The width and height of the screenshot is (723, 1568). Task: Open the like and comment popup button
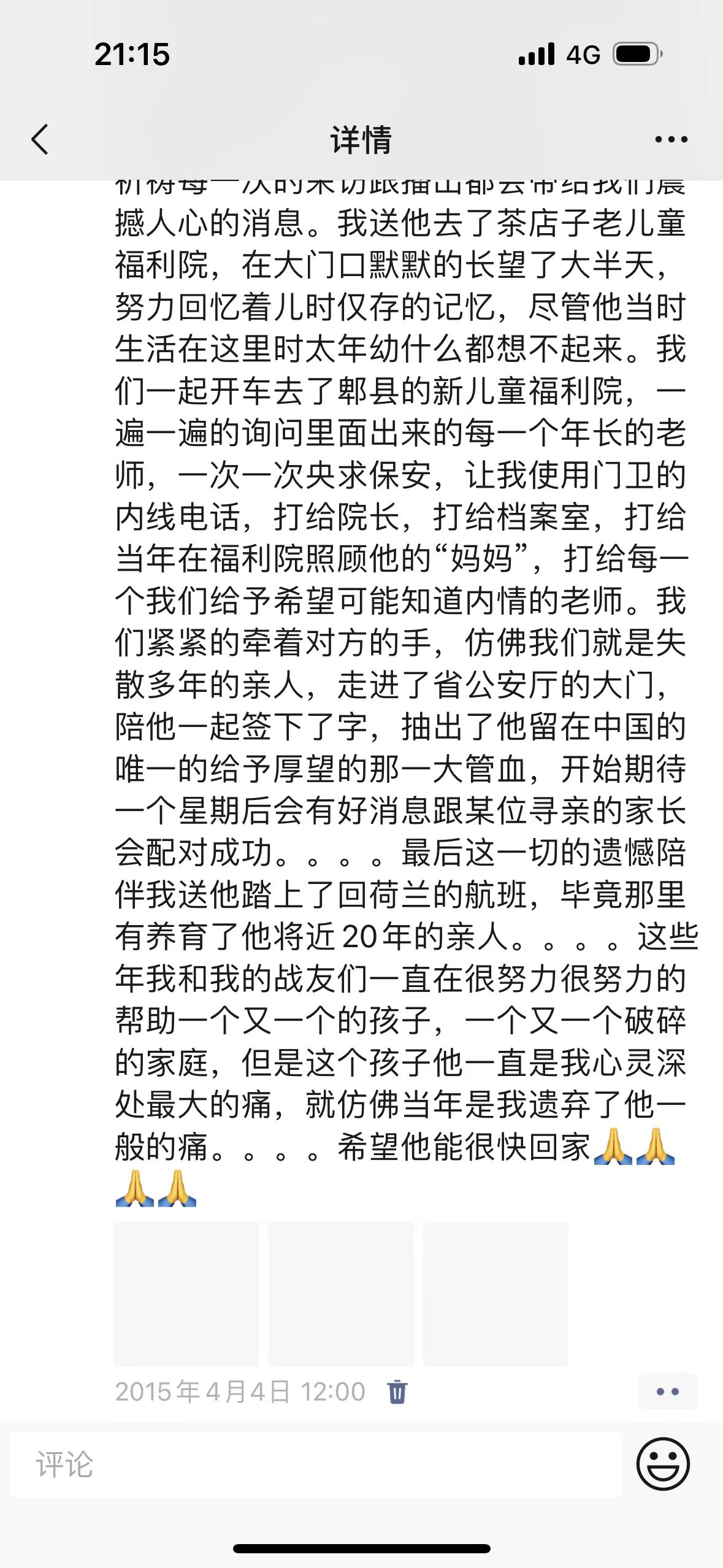[667, 1391]
